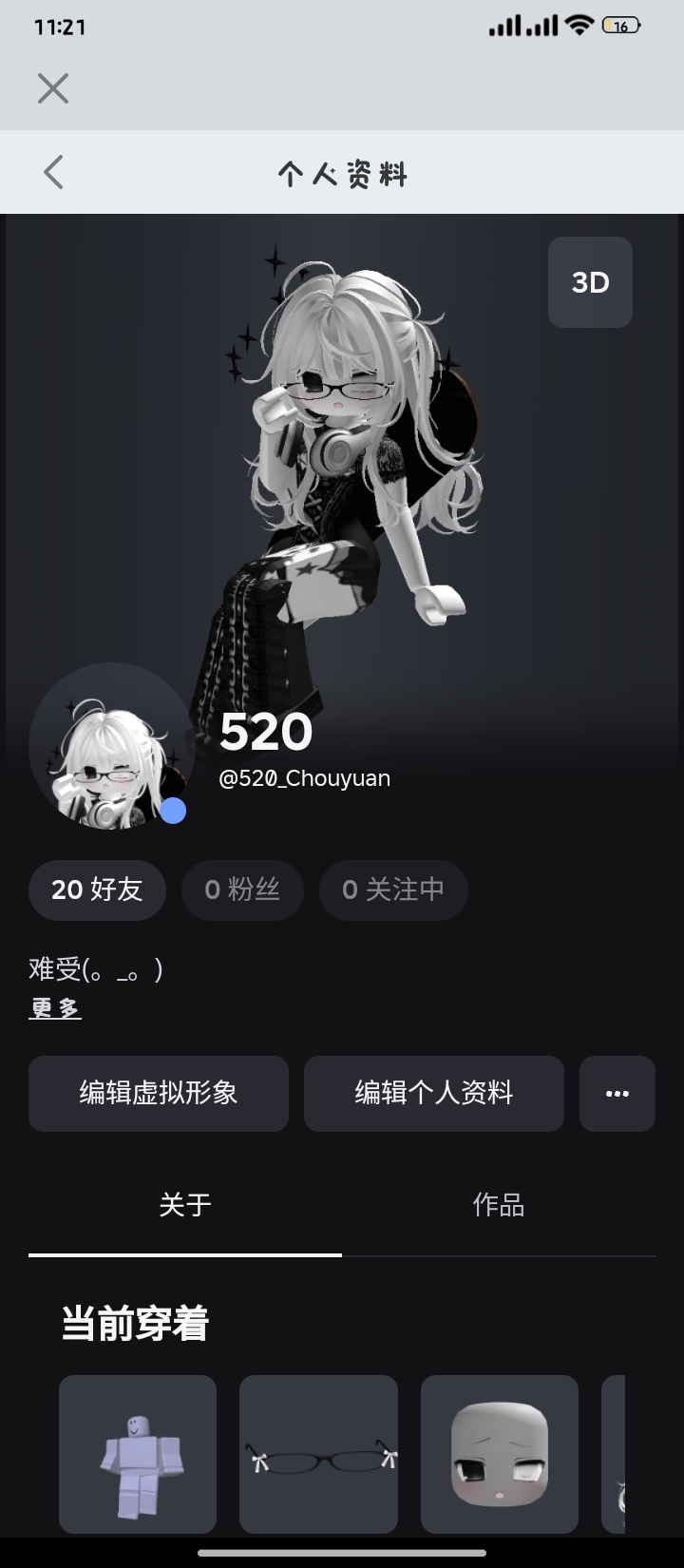Open the body figure item under 当前穿着

tap(138, 1454)
